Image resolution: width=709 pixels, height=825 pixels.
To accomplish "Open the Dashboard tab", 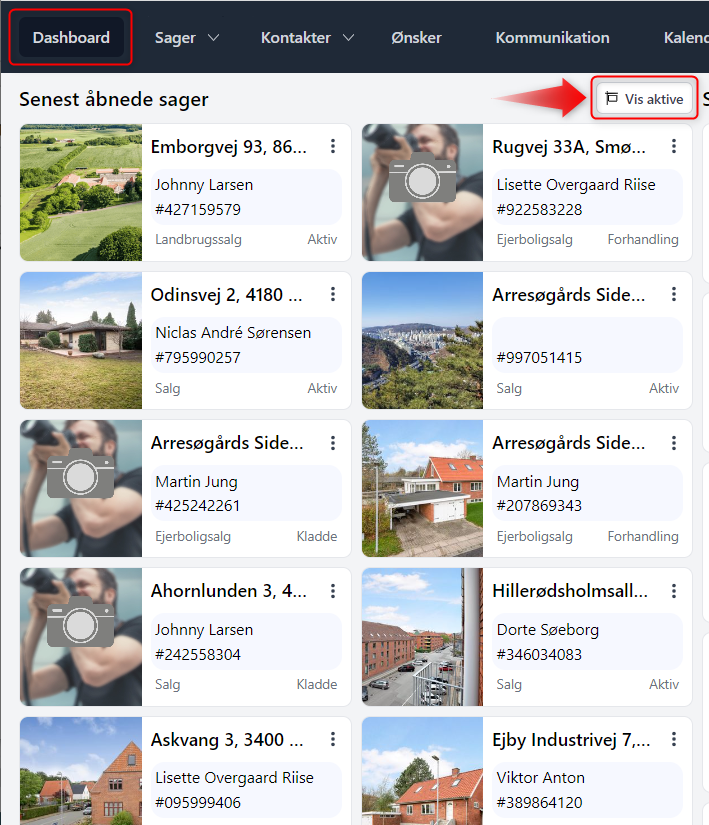I will coord(71,38).
